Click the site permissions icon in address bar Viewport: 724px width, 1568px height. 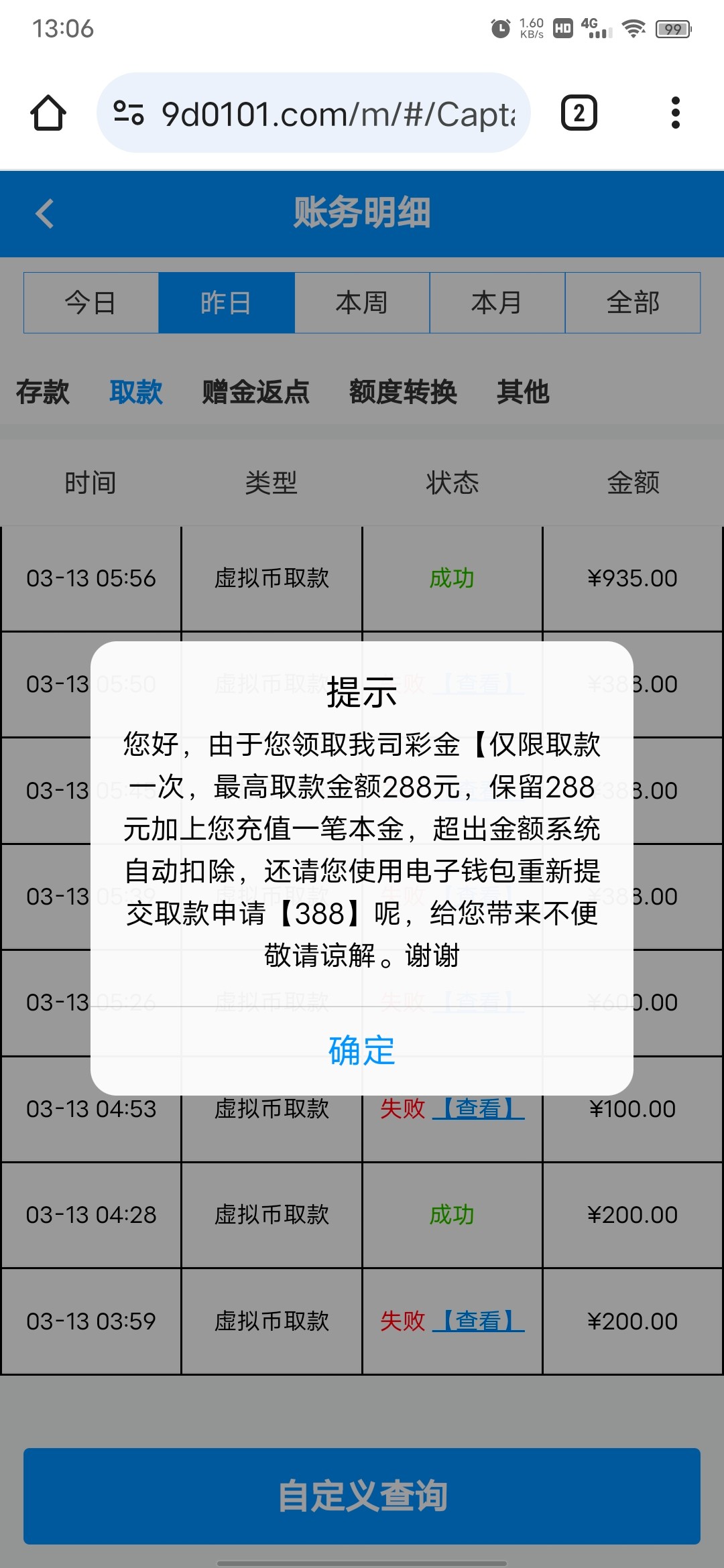coord(129,112)
